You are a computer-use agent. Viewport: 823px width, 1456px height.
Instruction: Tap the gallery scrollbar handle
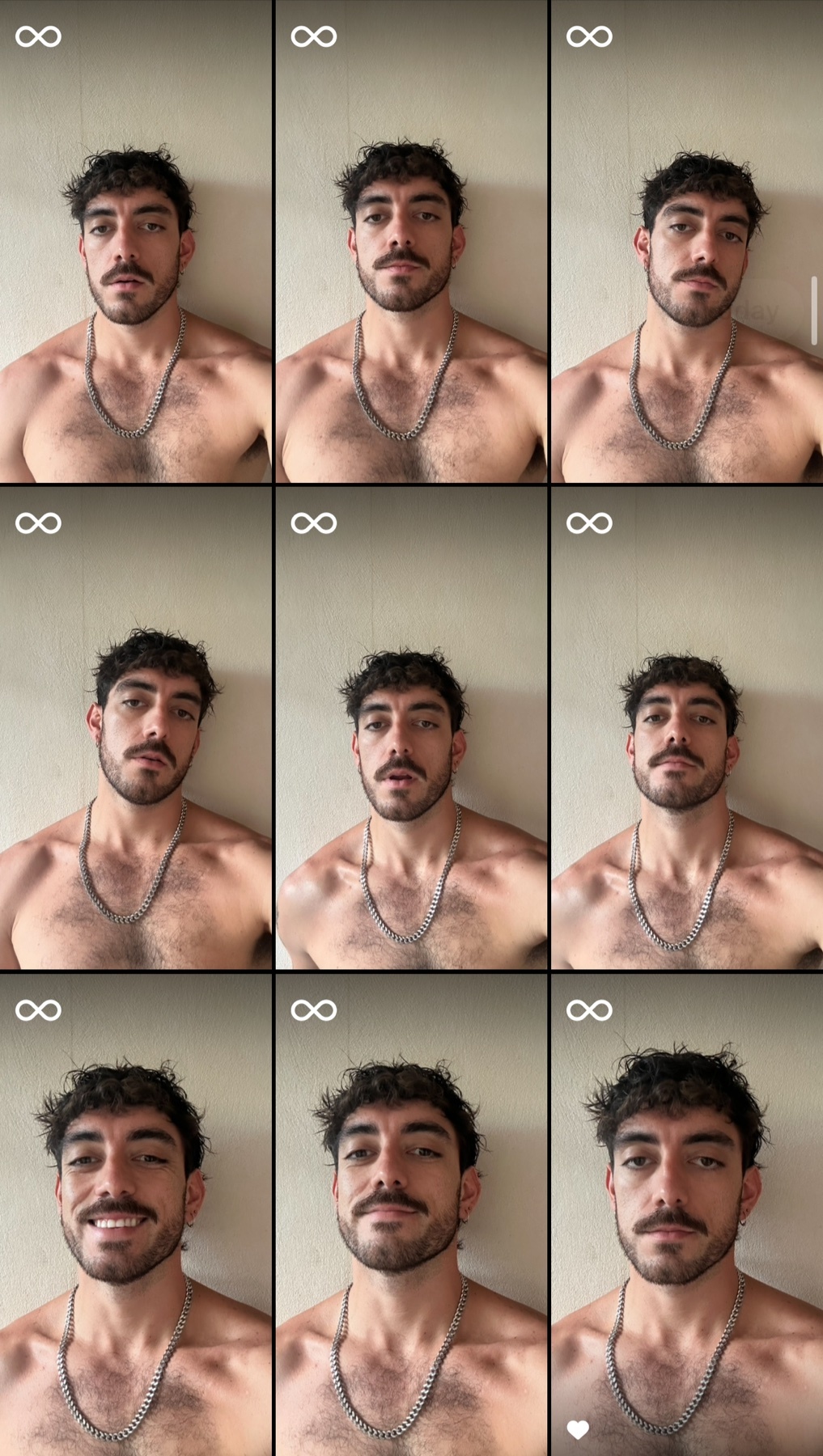tap(814, 311)
